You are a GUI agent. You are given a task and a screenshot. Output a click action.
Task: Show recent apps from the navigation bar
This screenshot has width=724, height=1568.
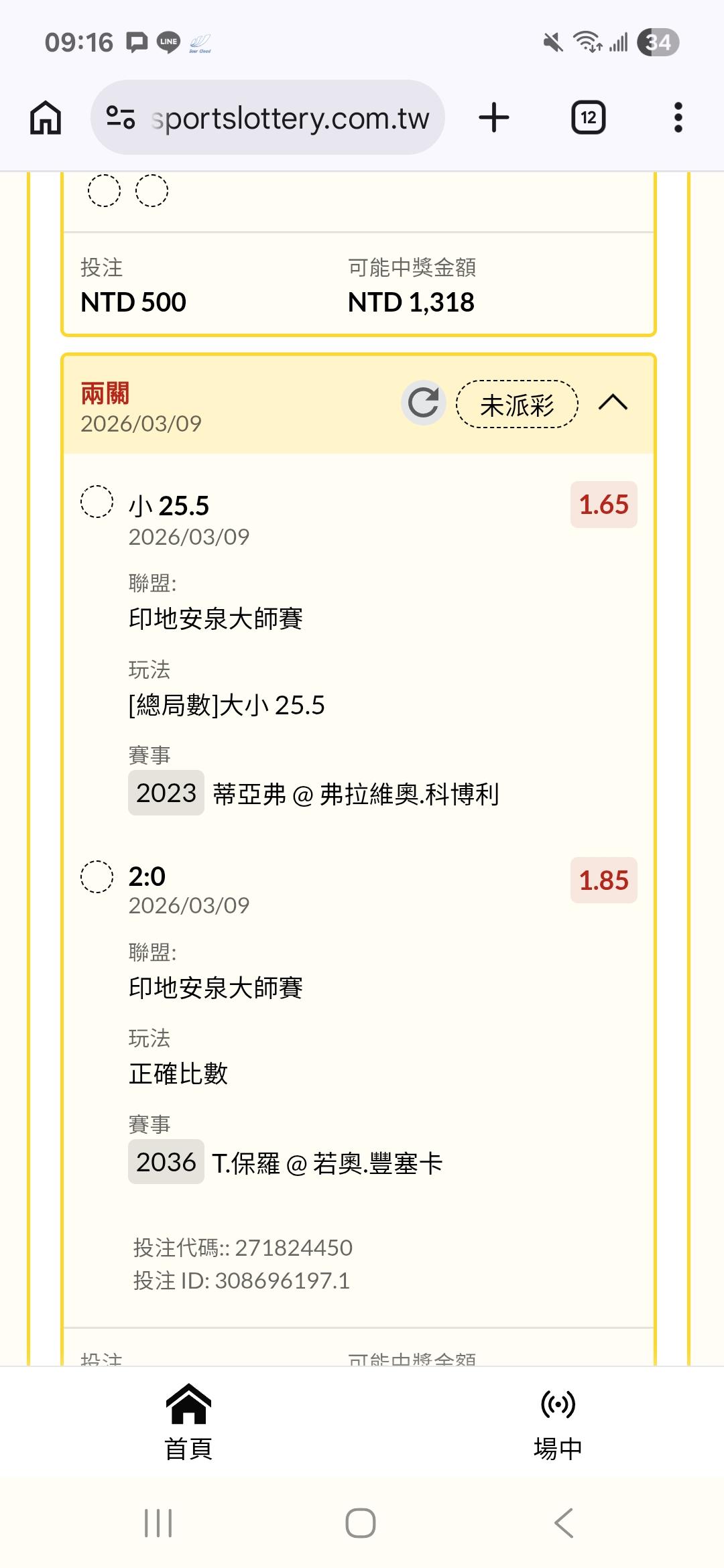click(x=158, y=1523)
